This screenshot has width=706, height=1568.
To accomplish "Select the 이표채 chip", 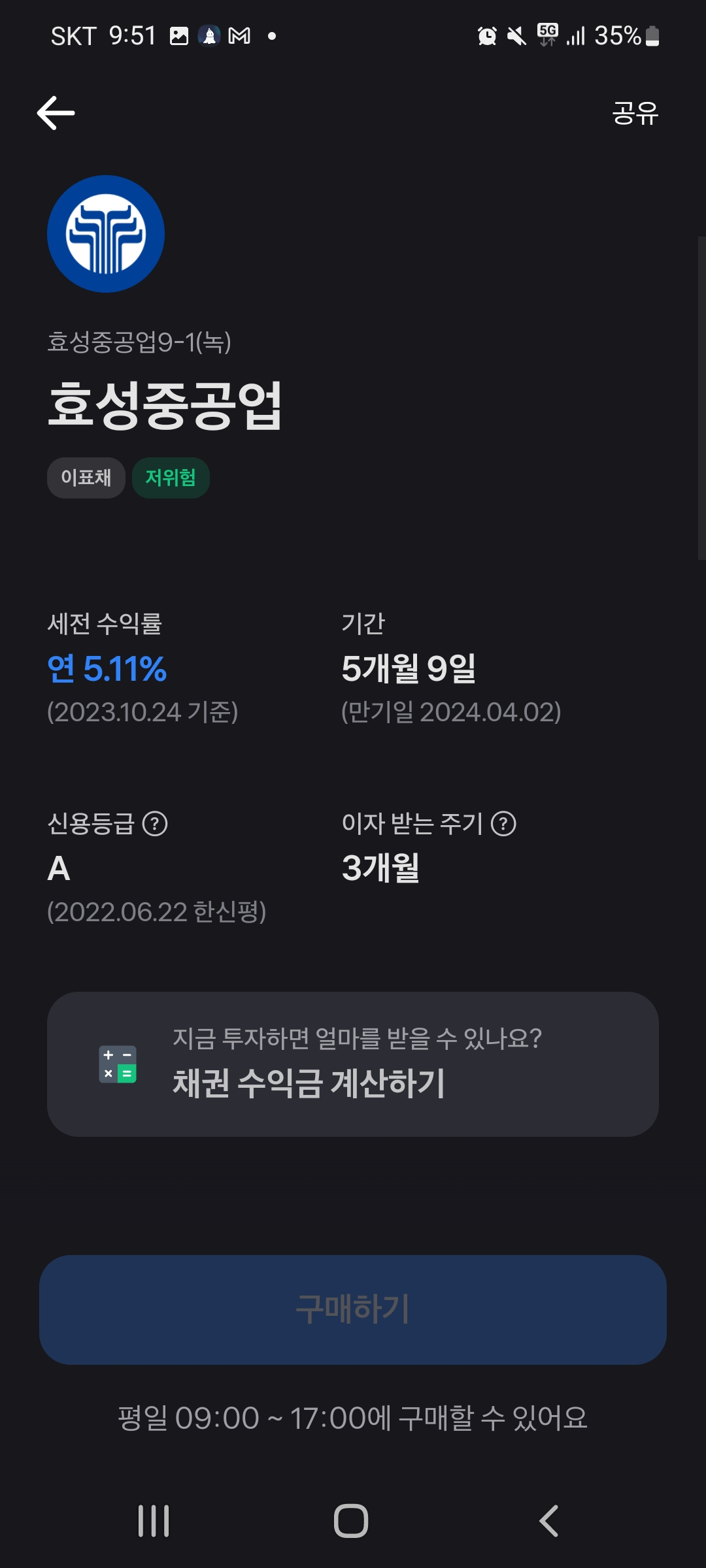I will coord(86,478).
